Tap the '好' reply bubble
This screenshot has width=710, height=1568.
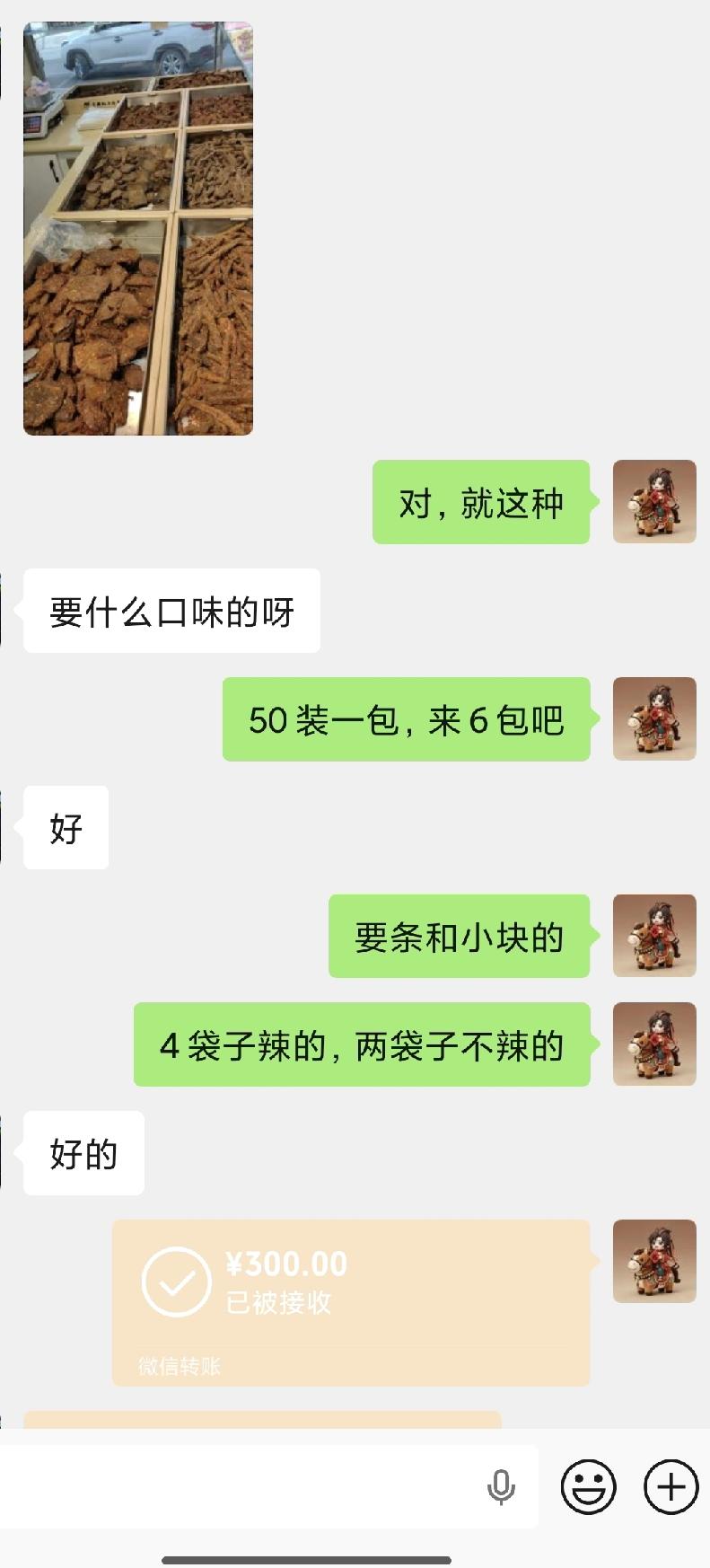(x=66, y=828)
